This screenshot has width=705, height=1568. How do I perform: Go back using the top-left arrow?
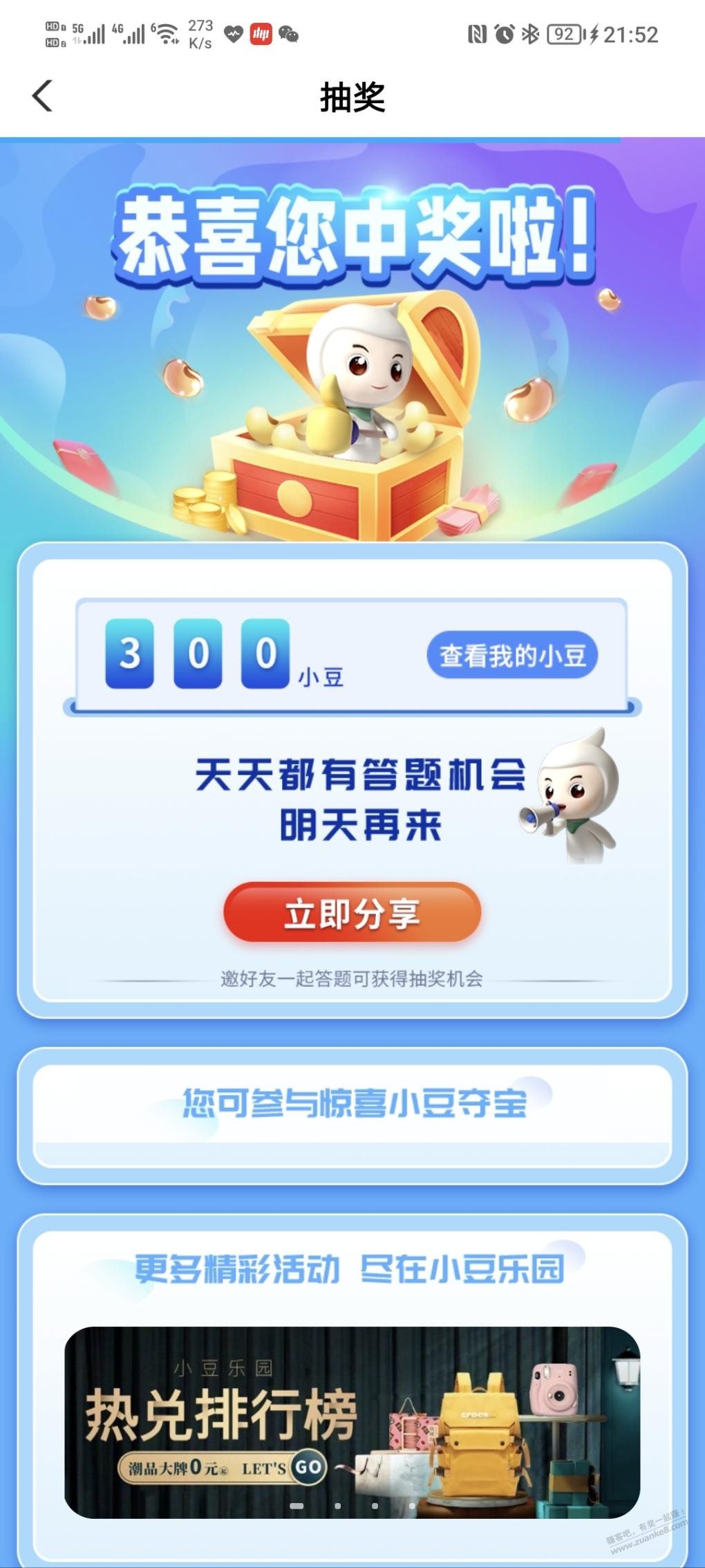point(42,96)
